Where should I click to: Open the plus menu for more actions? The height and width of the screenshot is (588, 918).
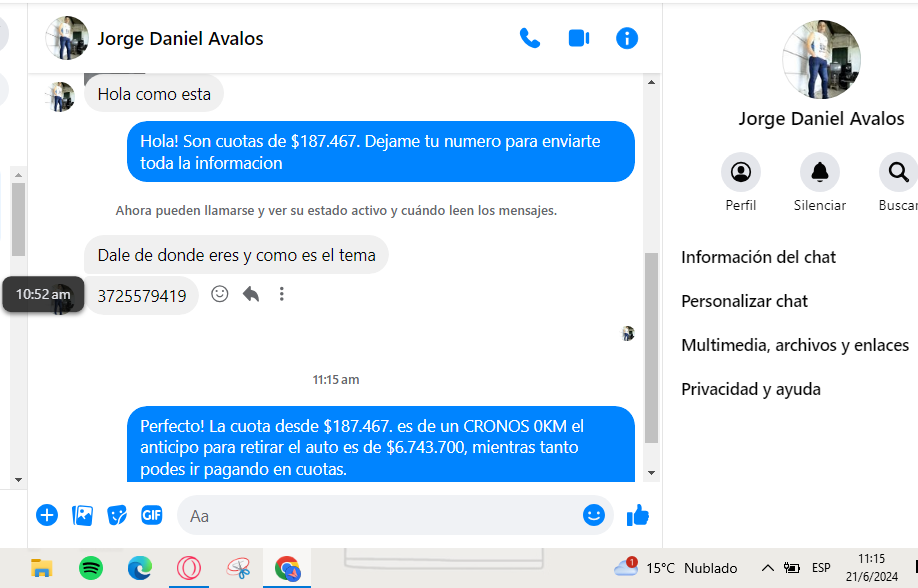coord(47,515)
